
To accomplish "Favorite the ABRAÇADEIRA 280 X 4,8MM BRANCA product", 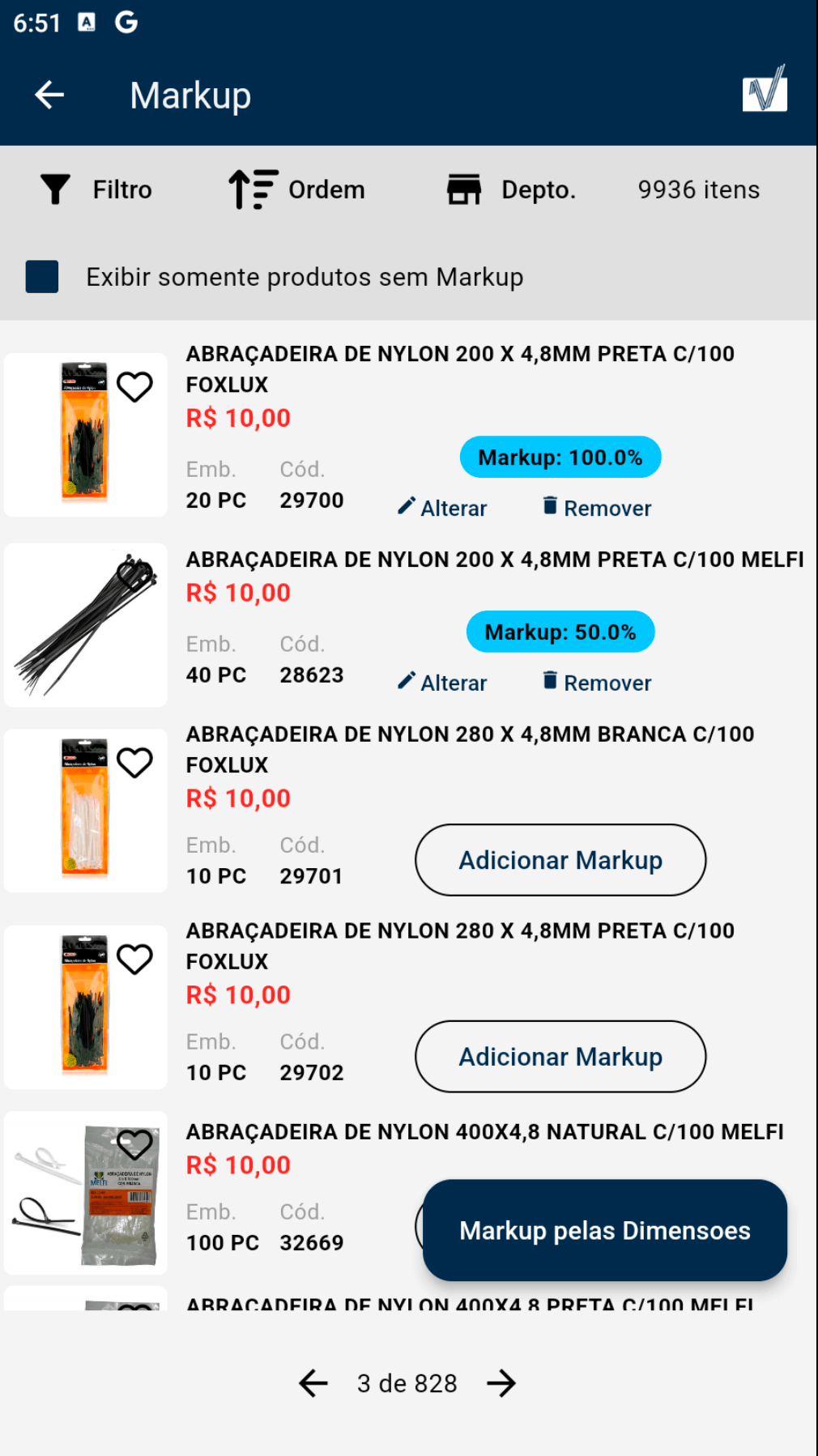I will [x=133, y=762].
